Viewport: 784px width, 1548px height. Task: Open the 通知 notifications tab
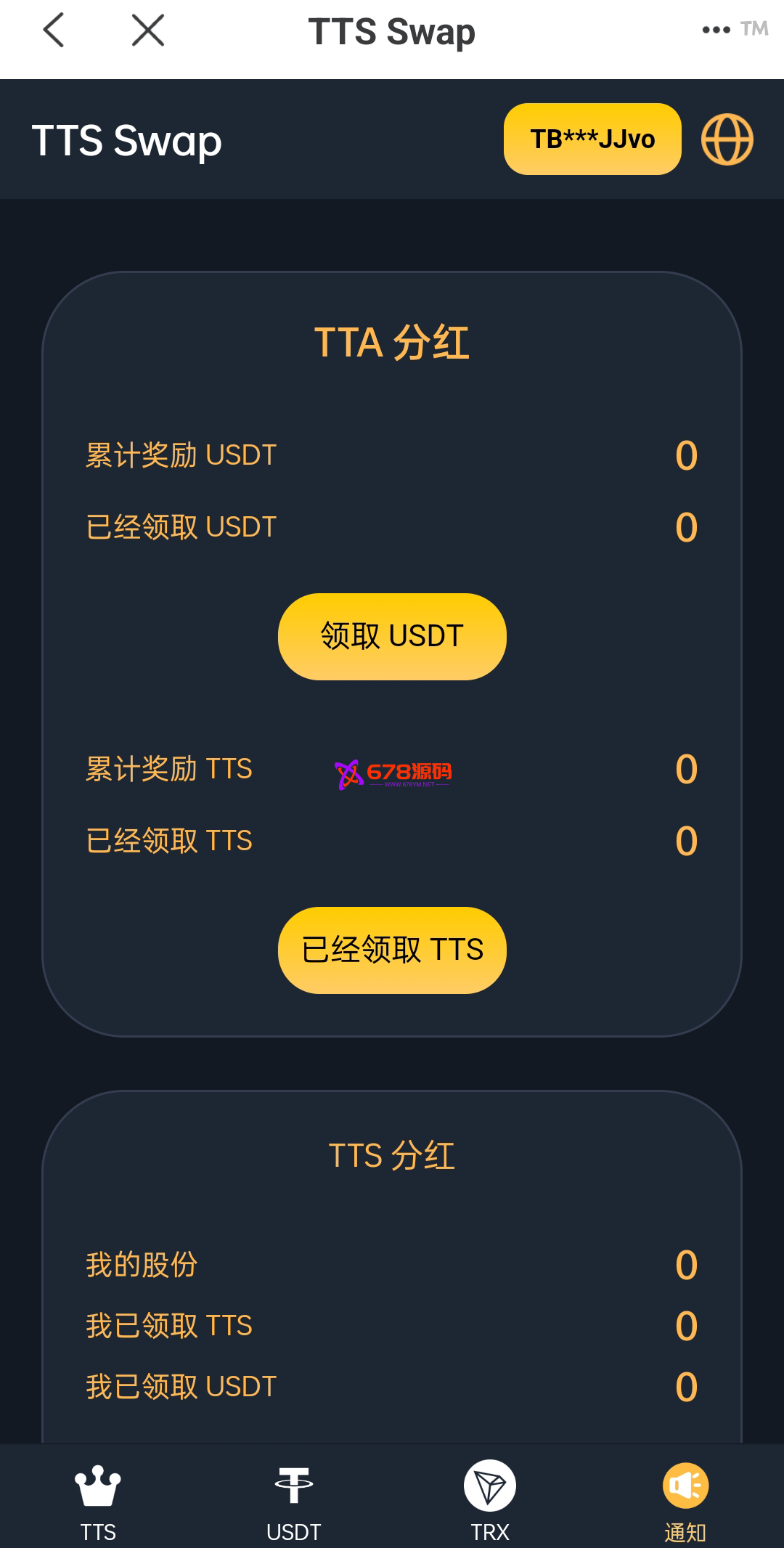click(685, 1500)
